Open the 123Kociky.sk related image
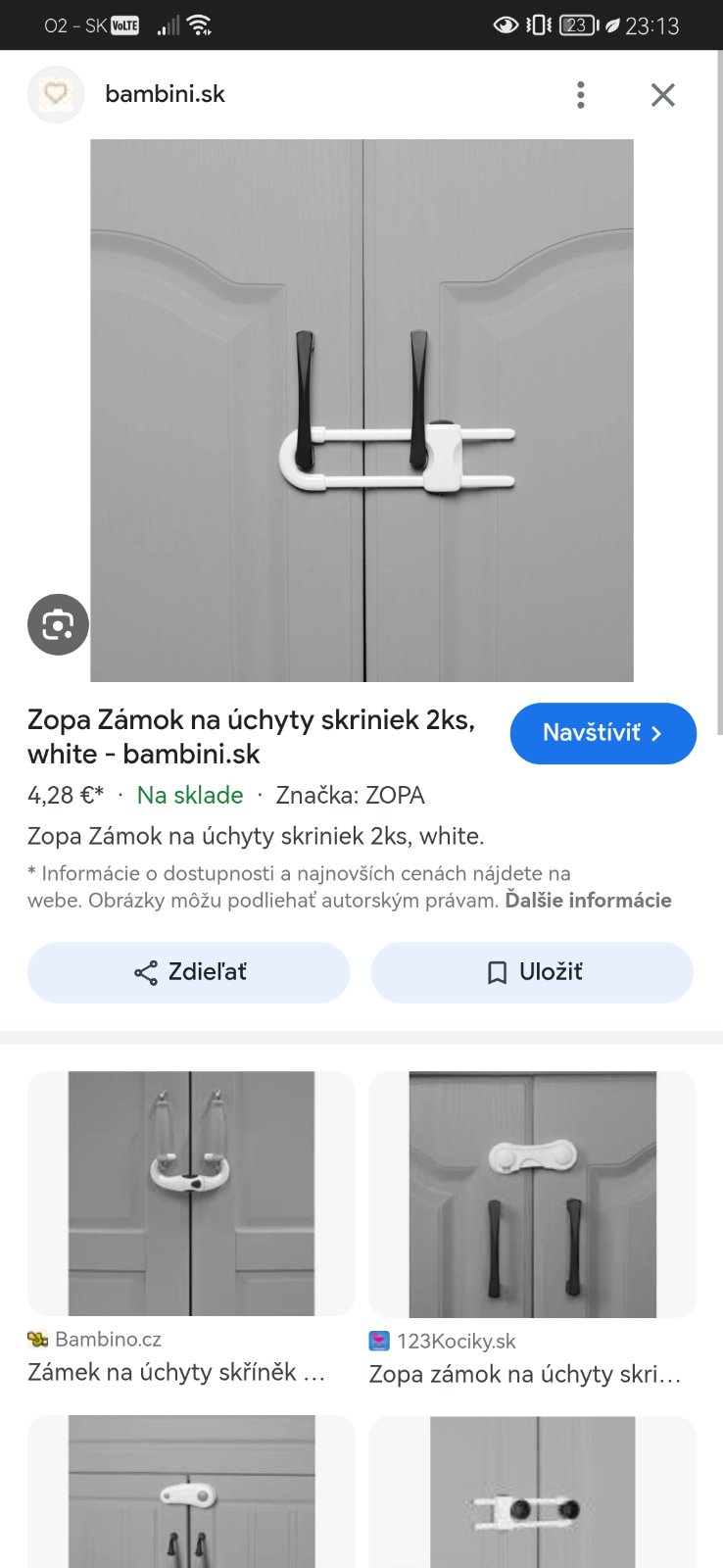This screenshot has width=723, height=1568. click(x=532, y=1194)
